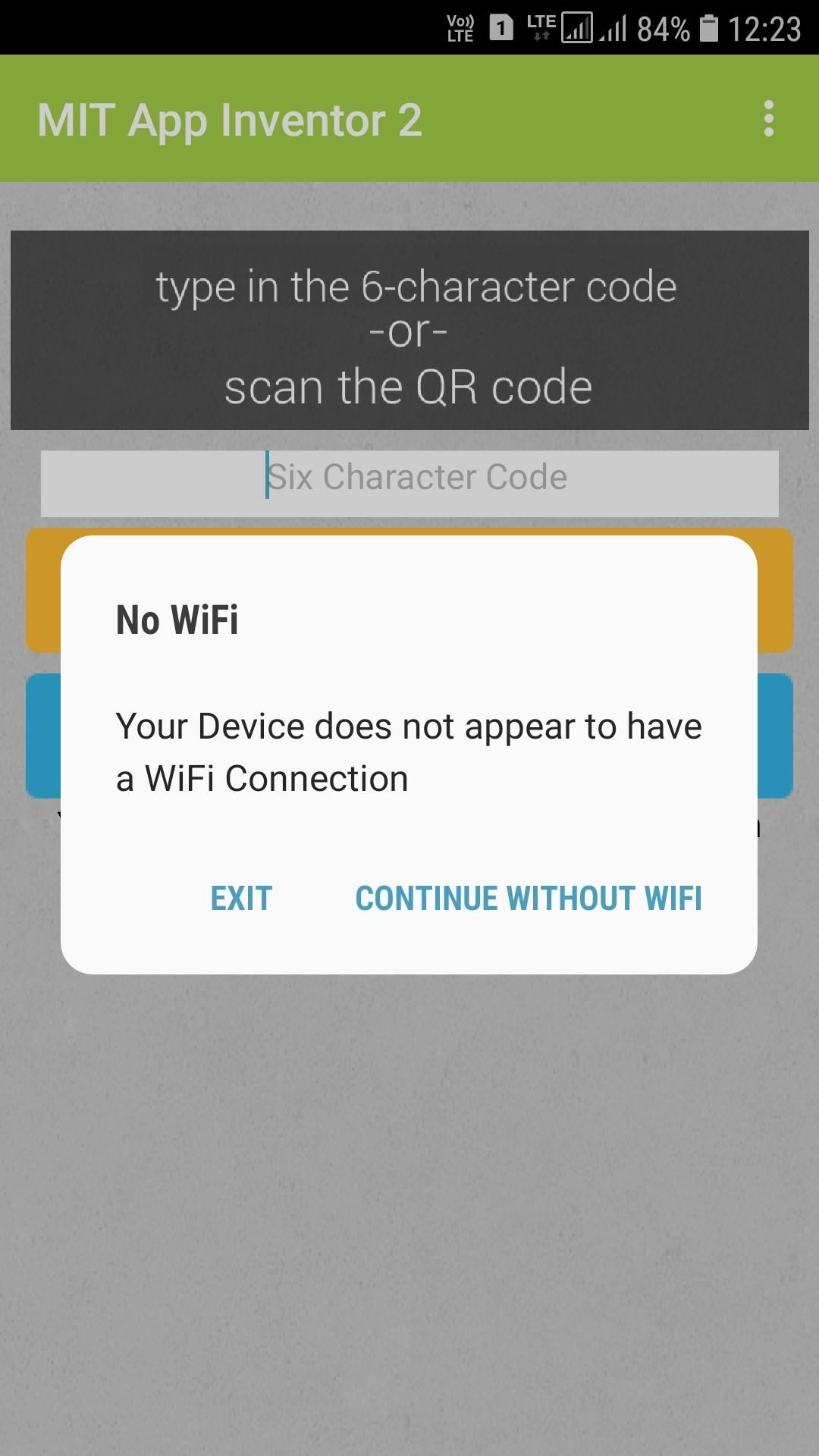Open the three-dot overflow menu

click(x=769, y=119)
